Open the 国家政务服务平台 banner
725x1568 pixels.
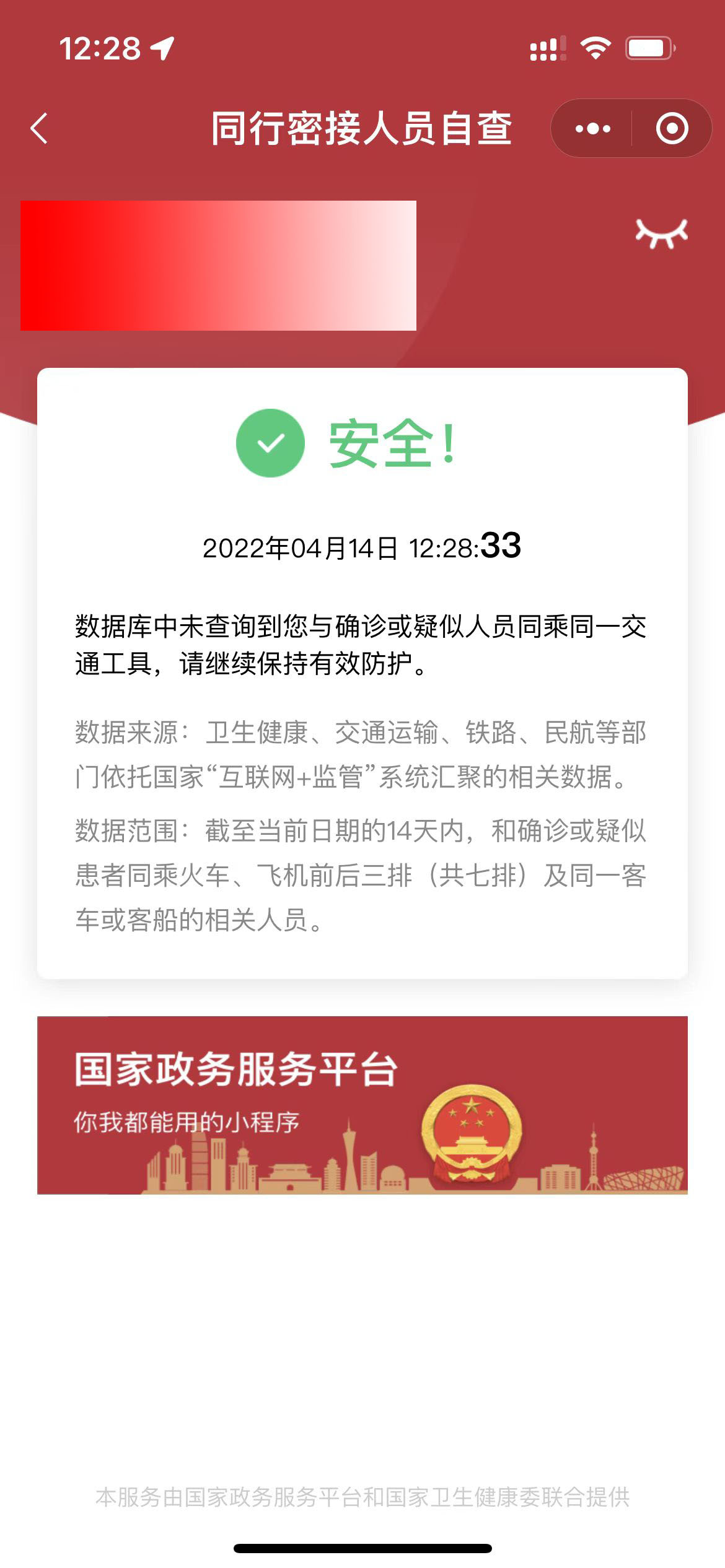point(362,1105)
